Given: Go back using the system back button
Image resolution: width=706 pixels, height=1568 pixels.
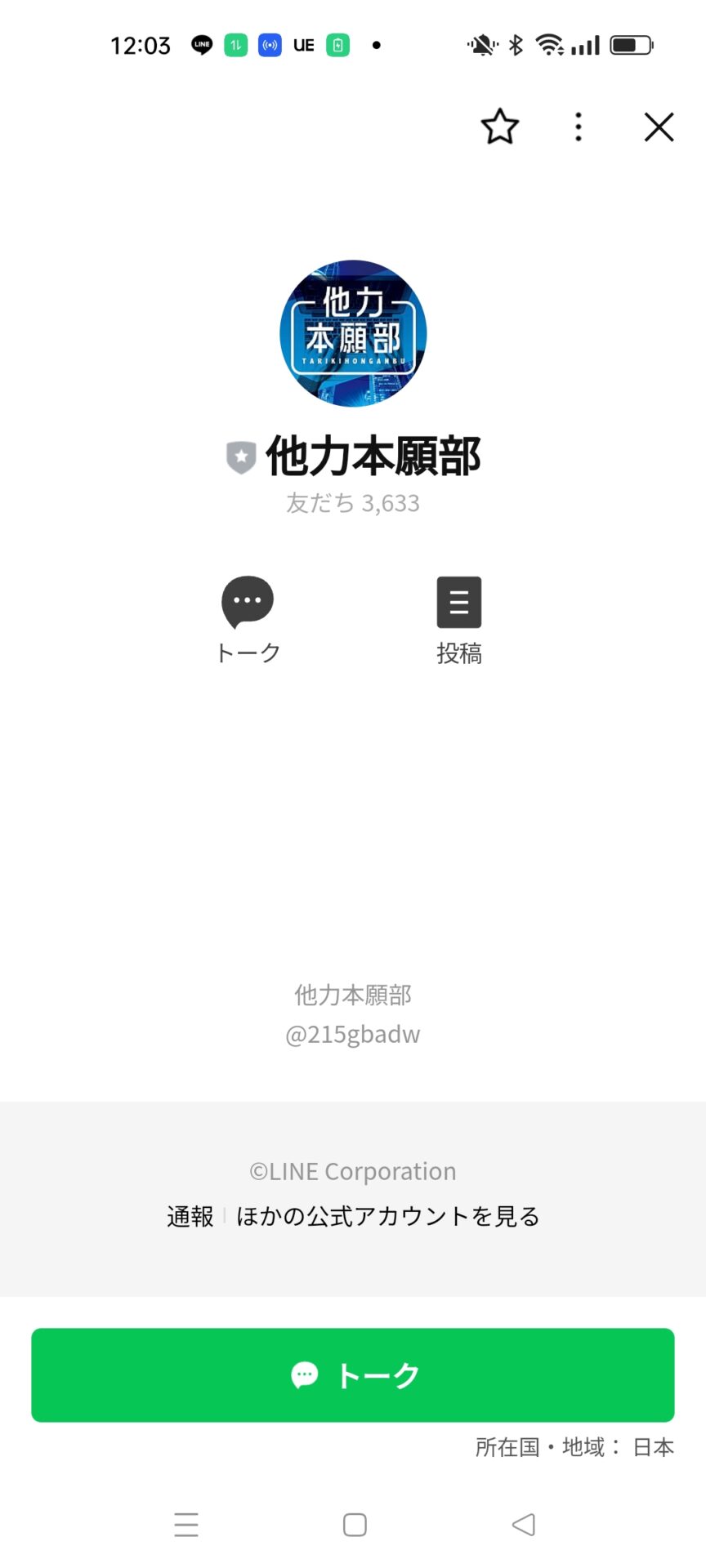Looking at the screenshot, I should [x=523, y=1525].
